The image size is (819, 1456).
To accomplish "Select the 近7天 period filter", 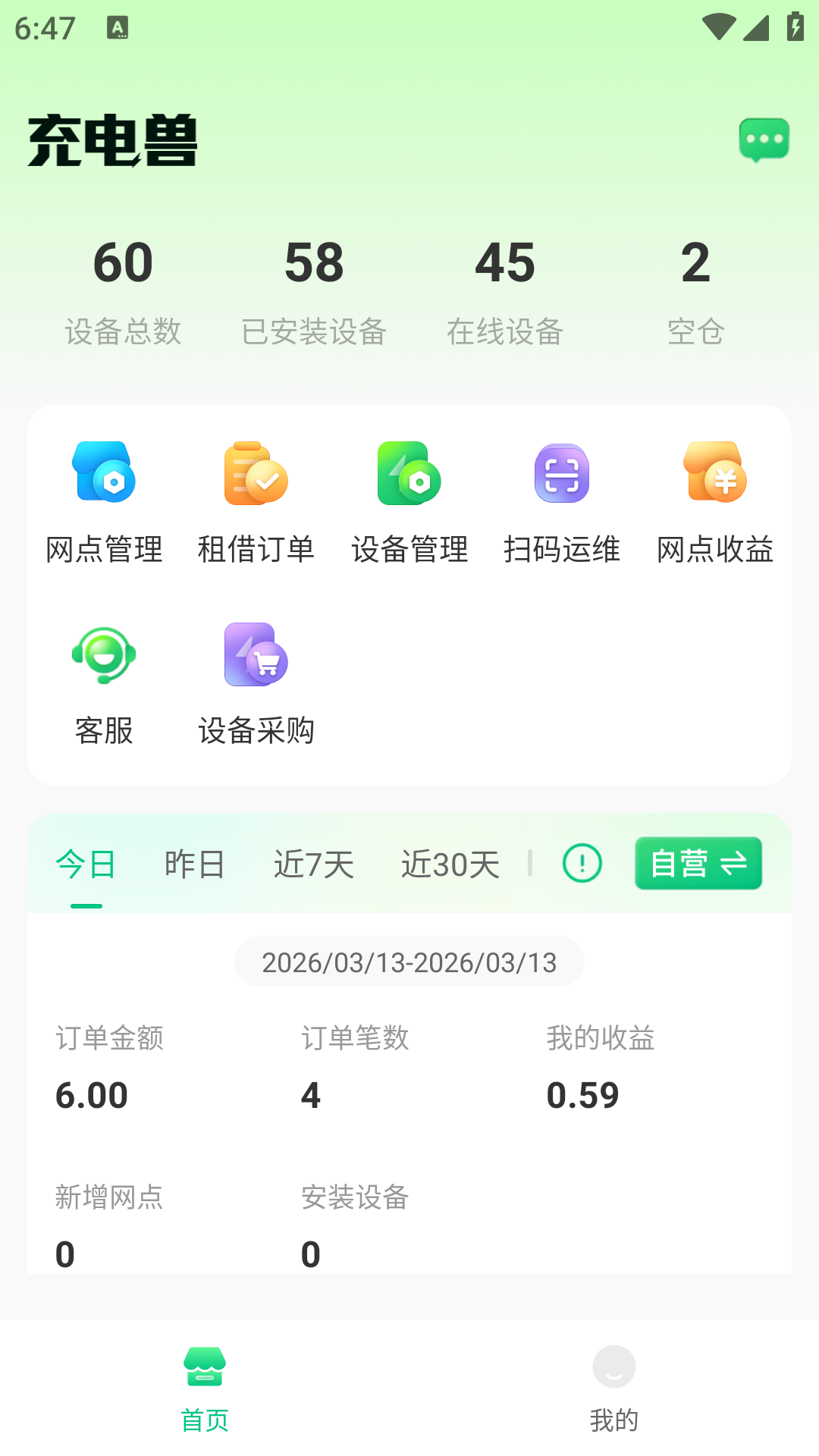I will pyautogui.click(x=313, y=864).
